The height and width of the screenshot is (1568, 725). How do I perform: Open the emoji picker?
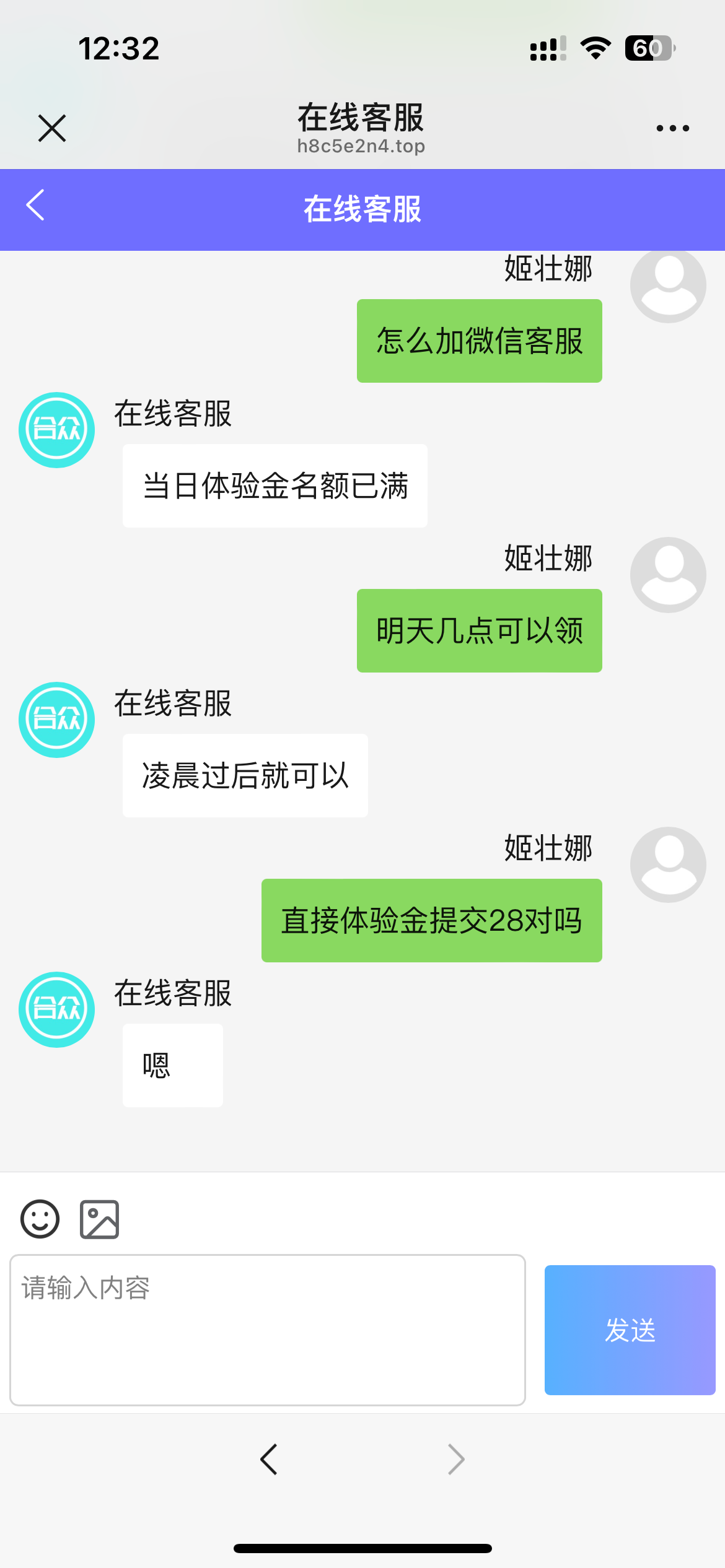click(x=40, y=1219)
